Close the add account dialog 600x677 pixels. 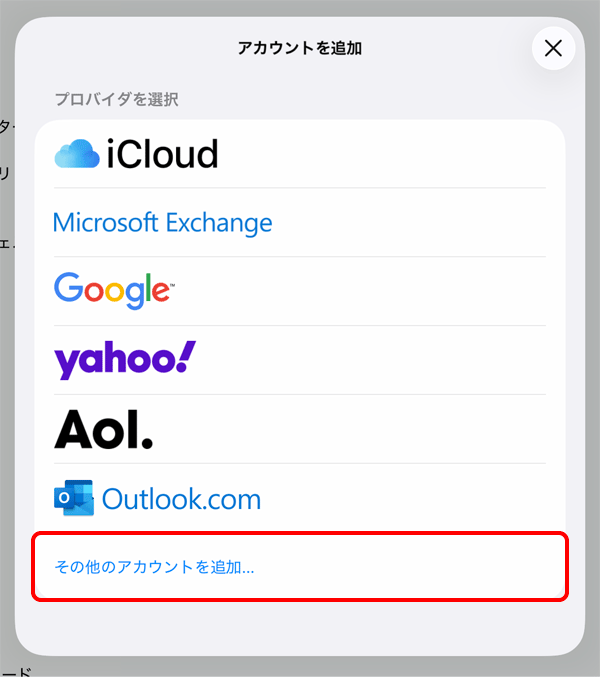pyautogui.click(x=553, y=48)
